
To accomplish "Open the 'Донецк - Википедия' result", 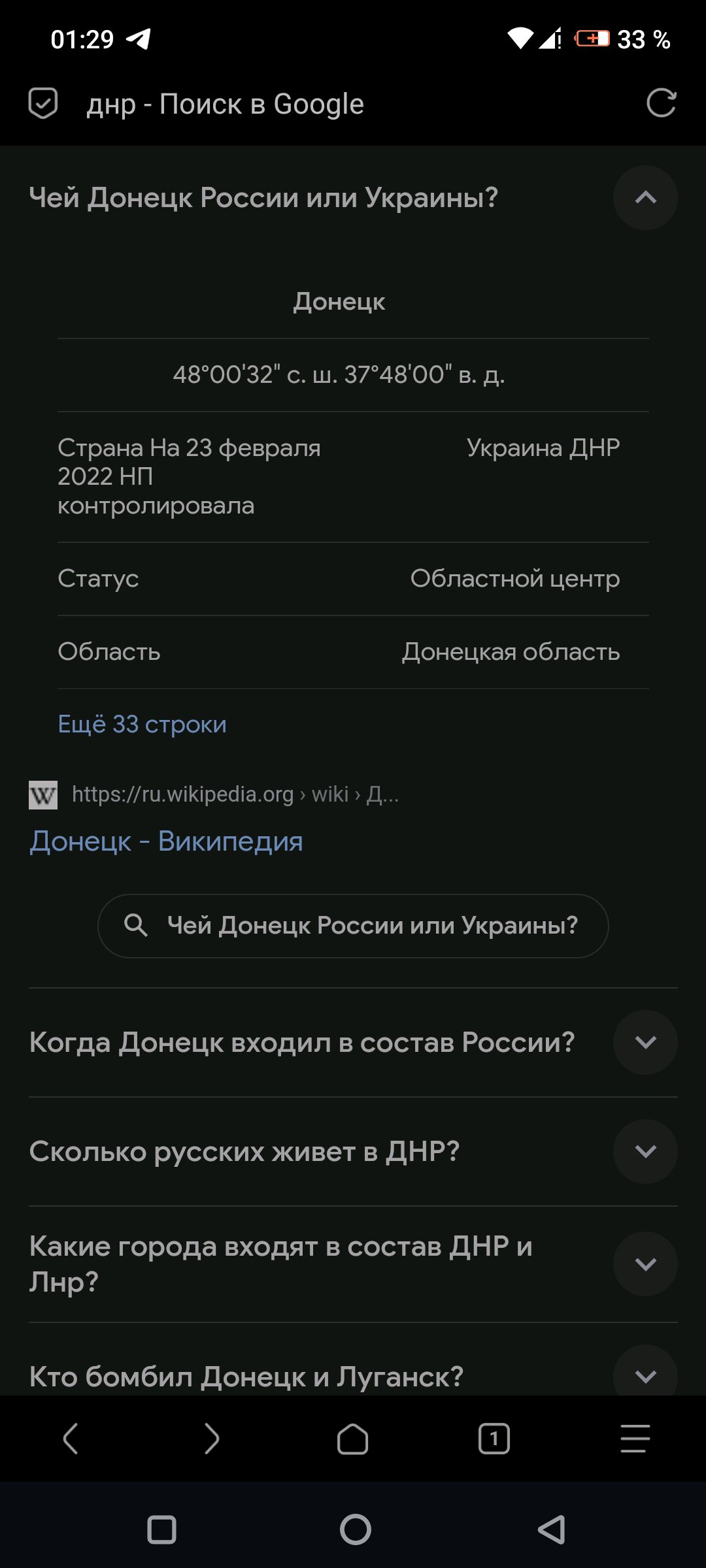I will tap(166, 841).
